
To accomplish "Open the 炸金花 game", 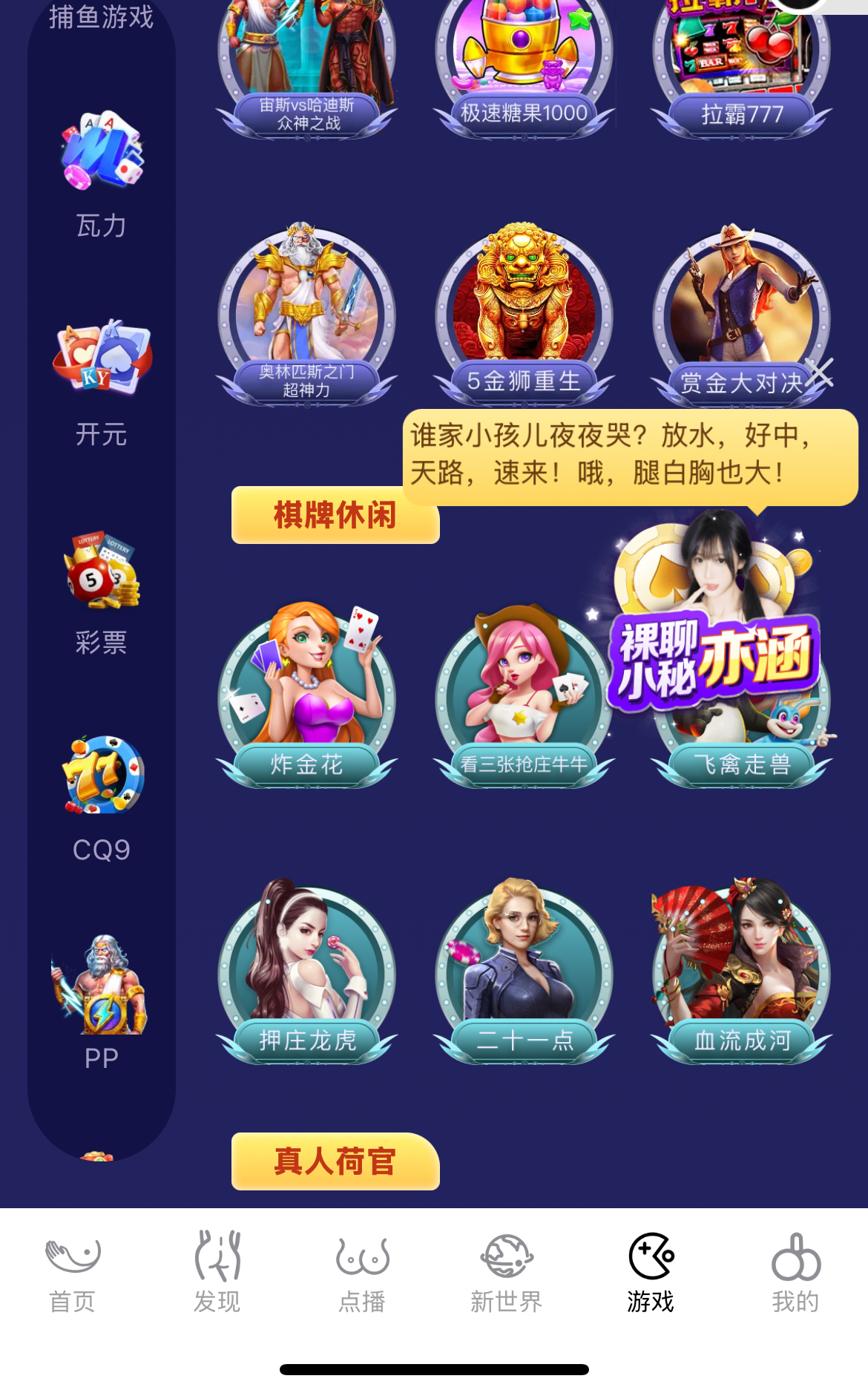I will coord(306,698).
